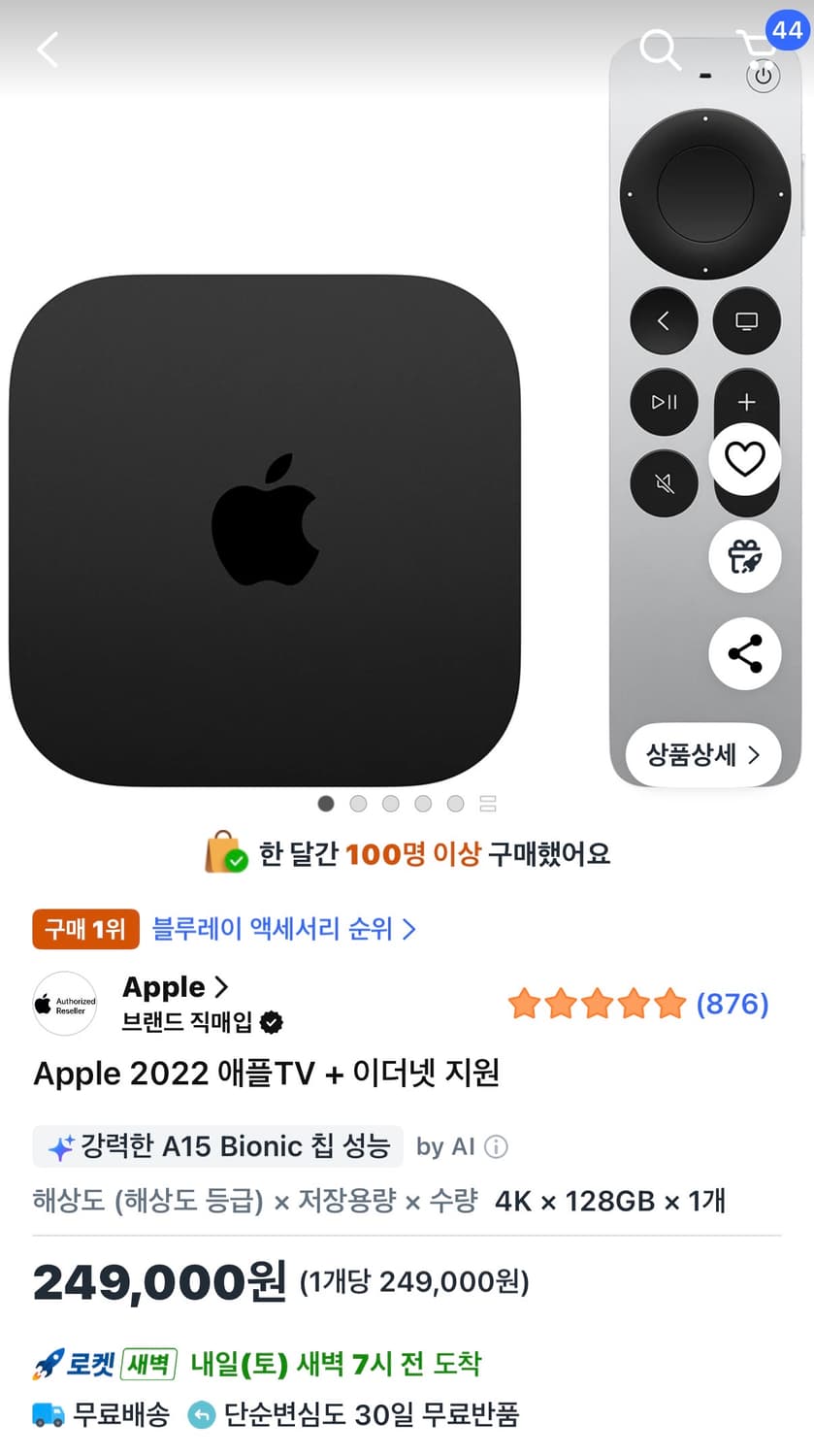
Task: Expand the Apple brand page chevron
Action: point(222,986)
